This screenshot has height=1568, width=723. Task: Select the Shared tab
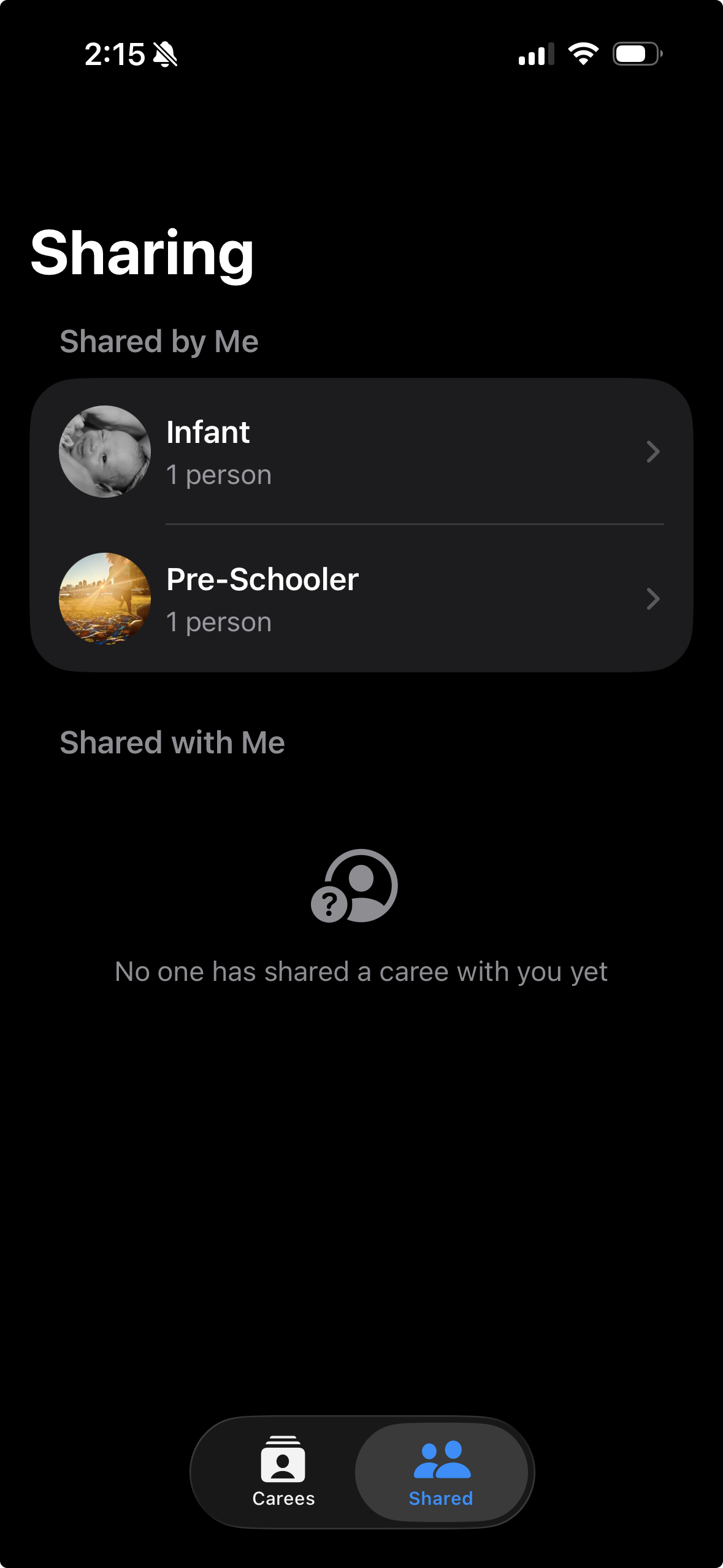441,1471
